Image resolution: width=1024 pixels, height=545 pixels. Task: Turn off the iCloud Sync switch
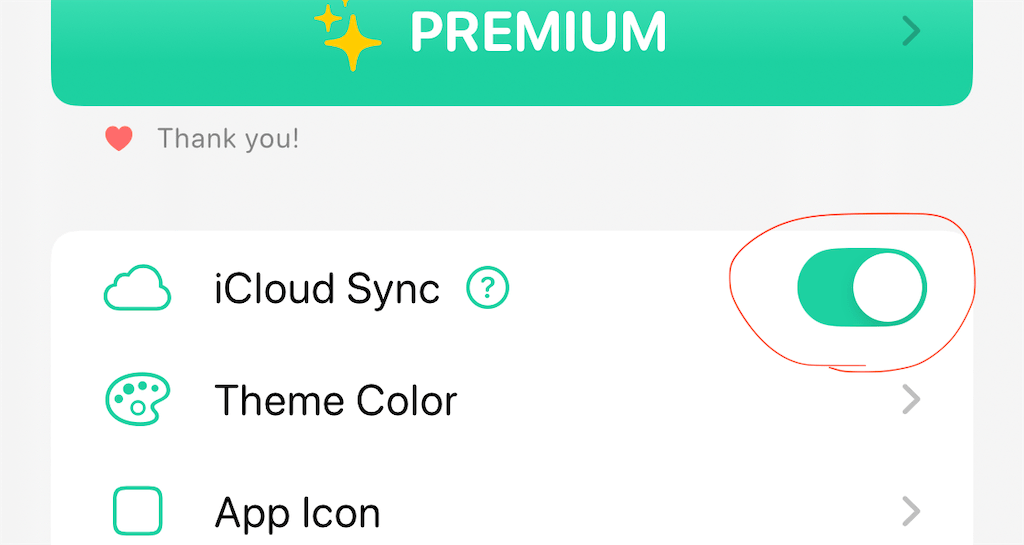click(861, 288)
